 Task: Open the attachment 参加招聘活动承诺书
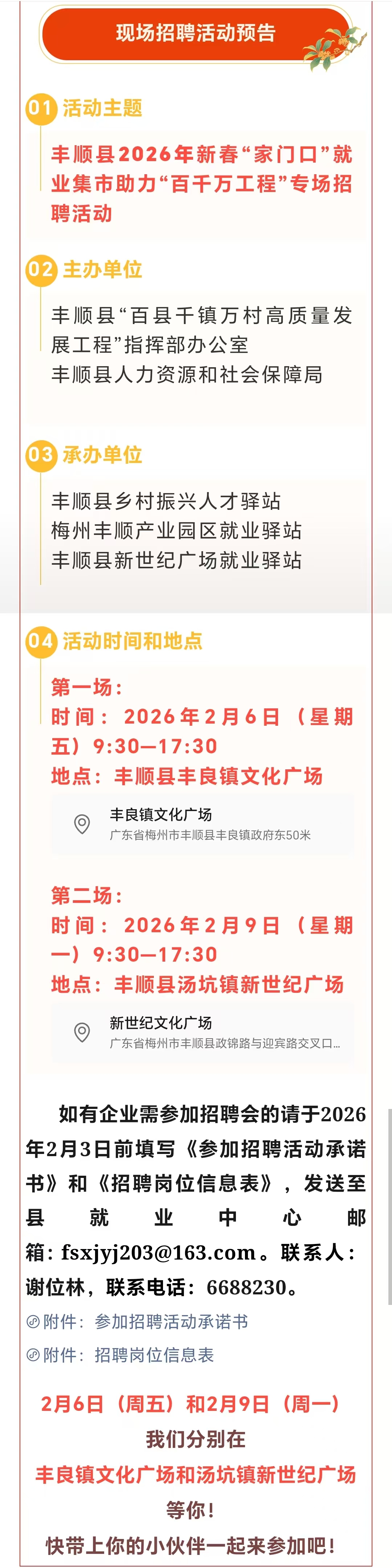171,1321
